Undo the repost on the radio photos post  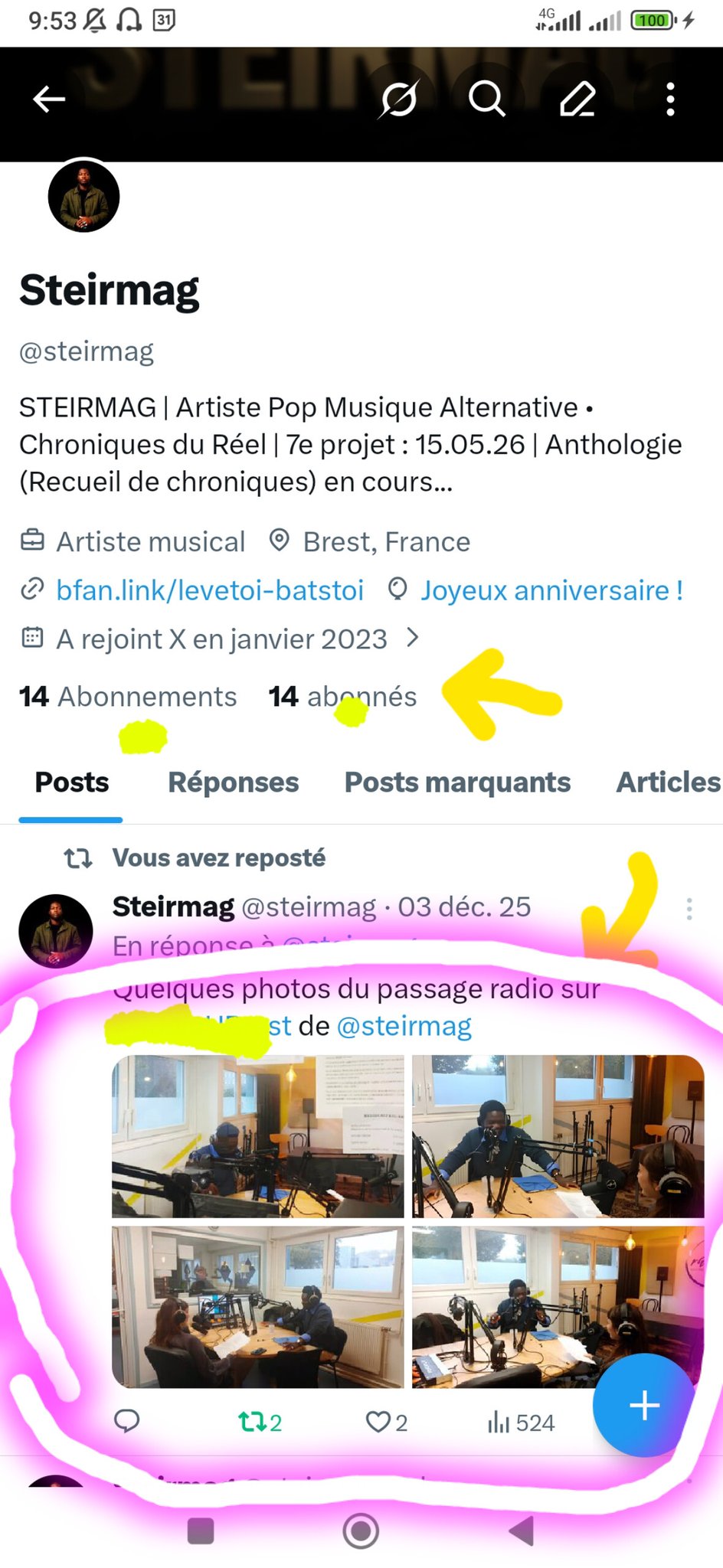[x=259, y=1423]
